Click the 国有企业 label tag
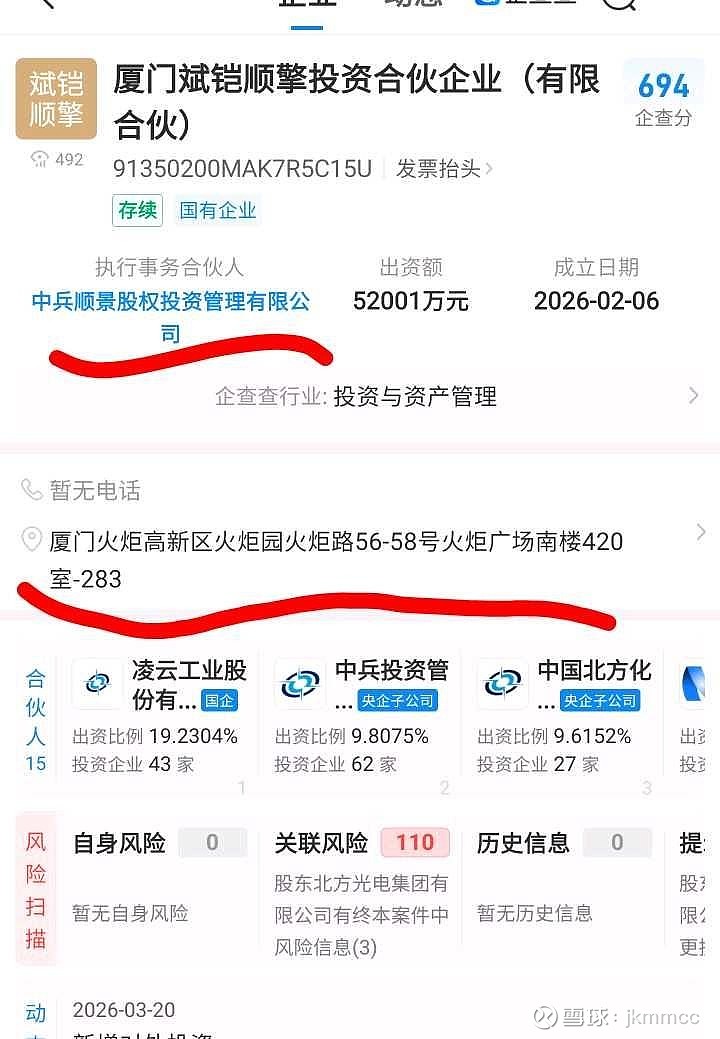 218,211
